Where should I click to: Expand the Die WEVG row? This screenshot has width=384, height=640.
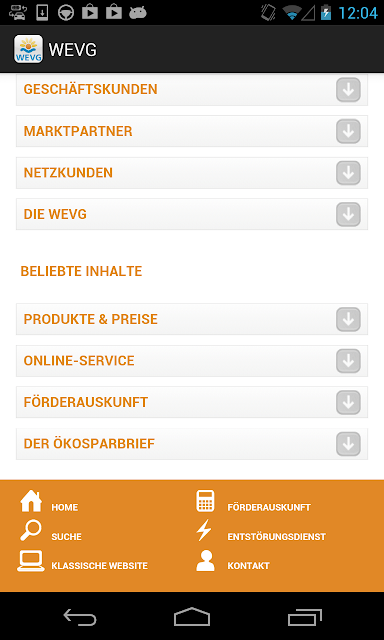pos(192,214)
